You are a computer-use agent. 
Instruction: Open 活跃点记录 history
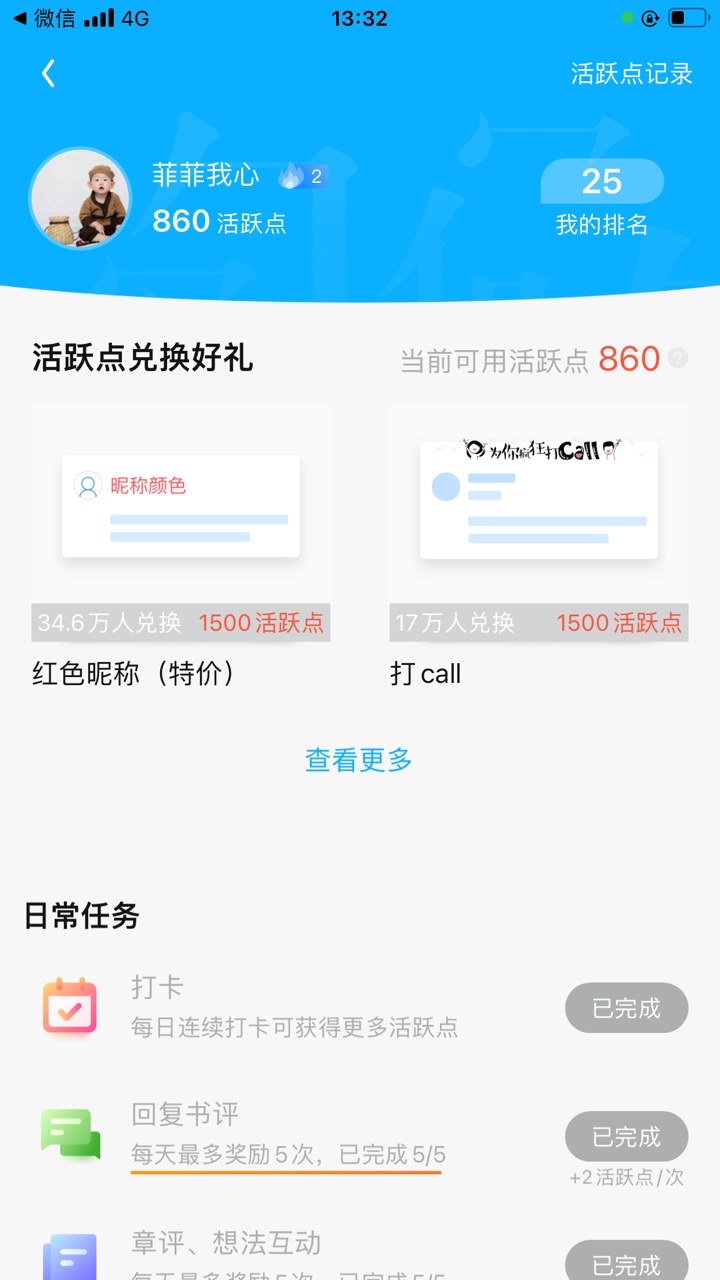[631, 73]
